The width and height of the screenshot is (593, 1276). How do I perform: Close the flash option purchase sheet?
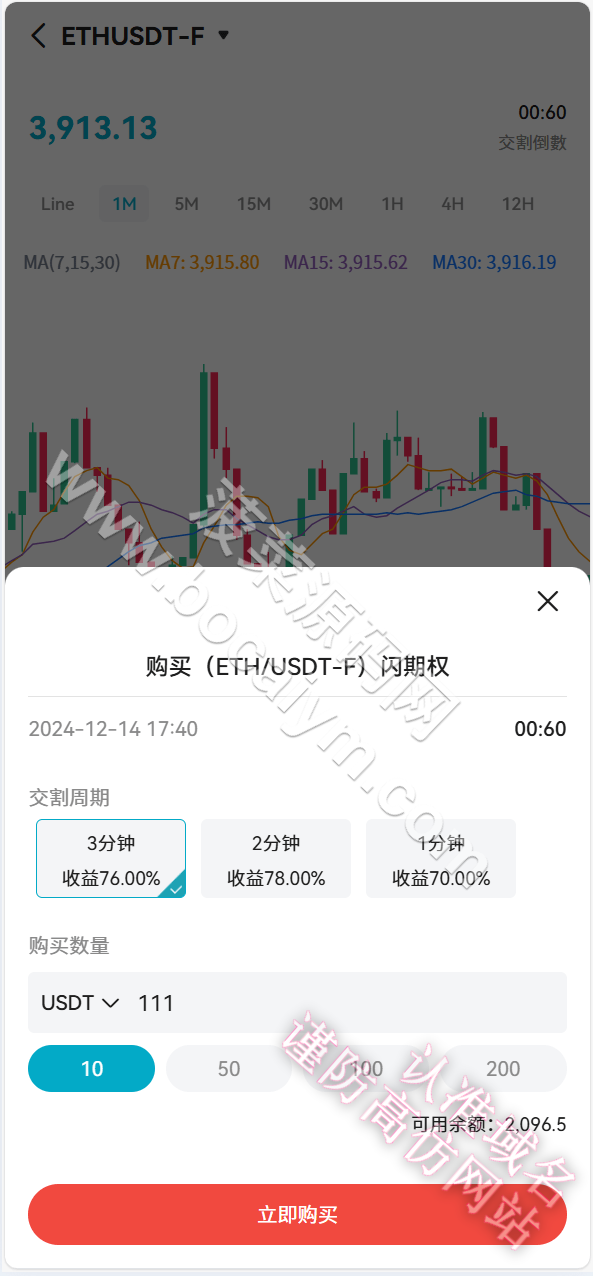coord(547,601)
